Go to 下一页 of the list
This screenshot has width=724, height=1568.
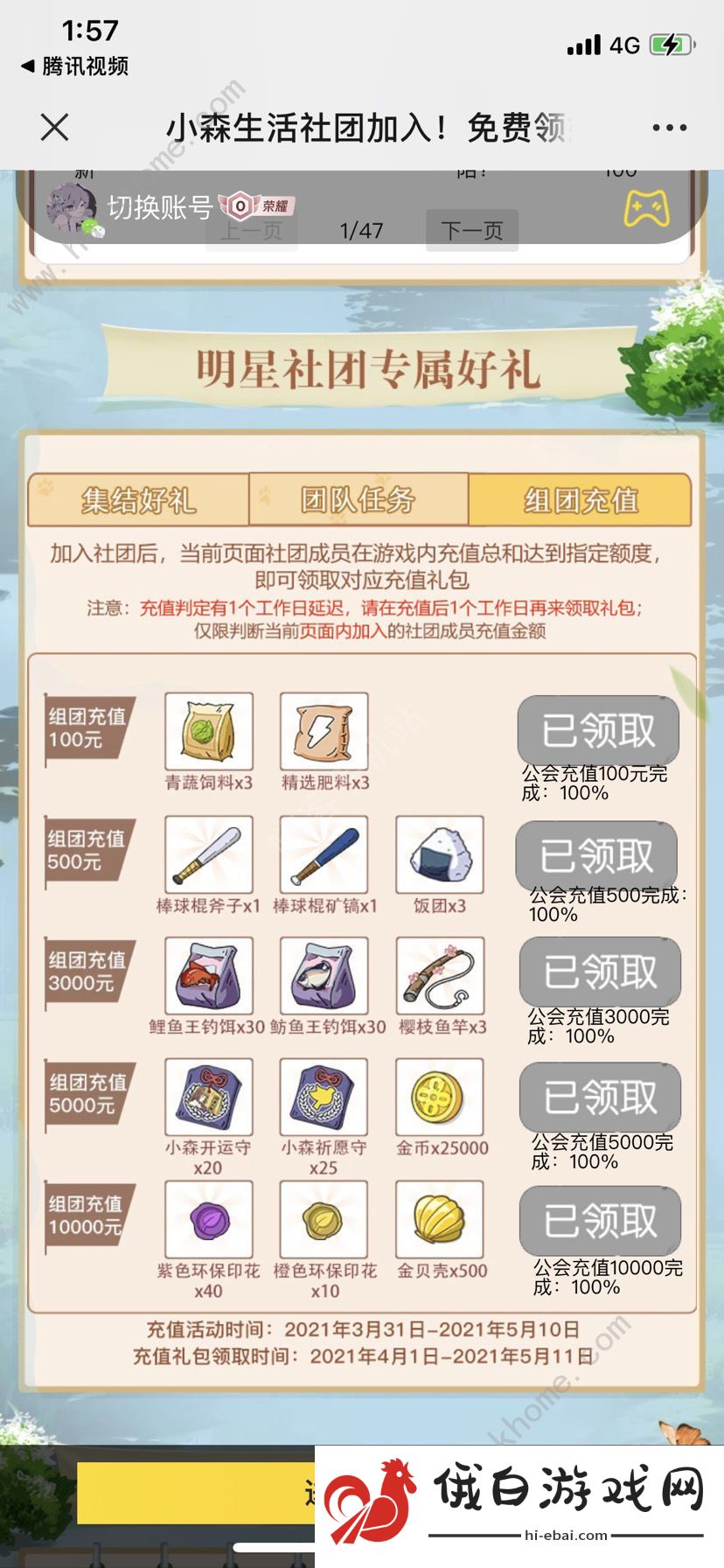pyautogui.click(x=472, y=231)
